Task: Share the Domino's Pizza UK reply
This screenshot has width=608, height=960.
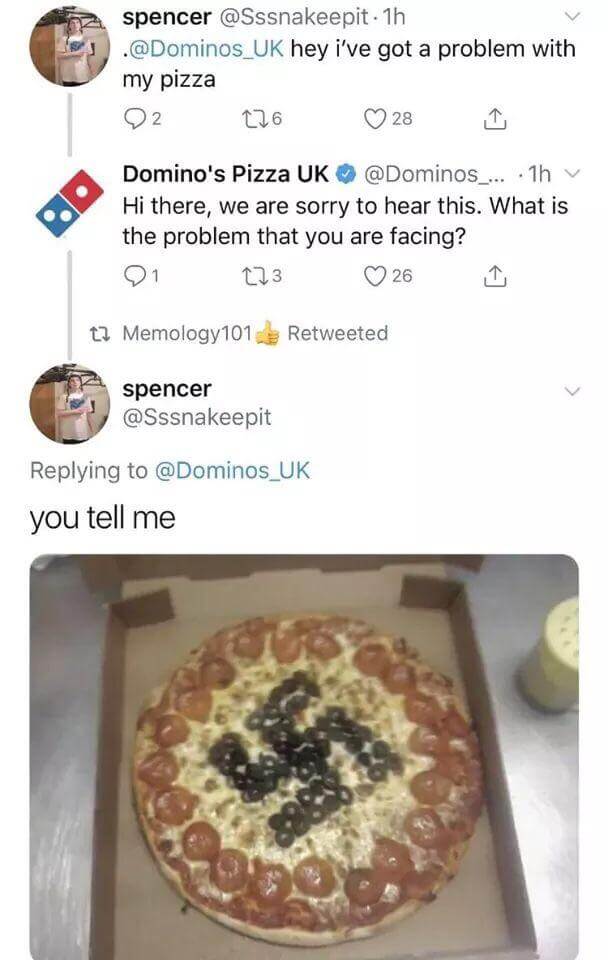Action: tap(496, 275)
